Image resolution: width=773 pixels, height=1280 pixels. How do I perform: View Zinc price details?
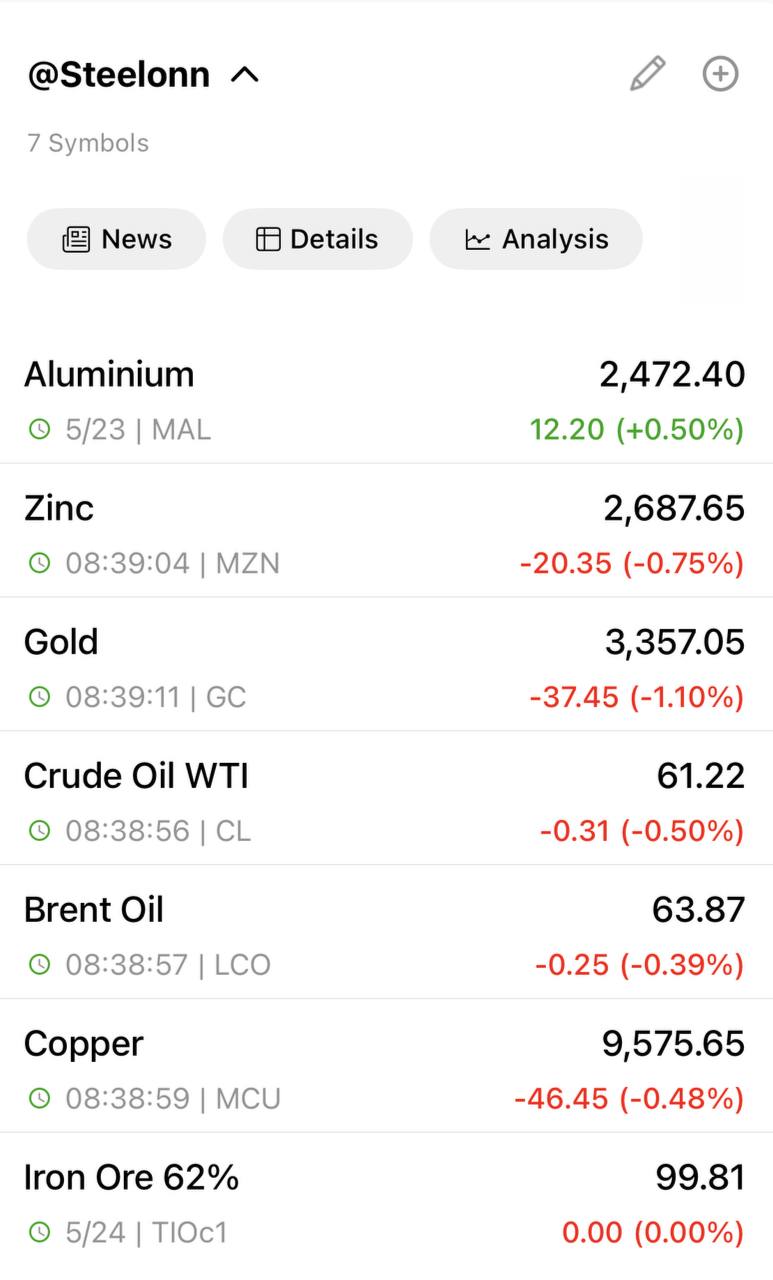[386, 531]
